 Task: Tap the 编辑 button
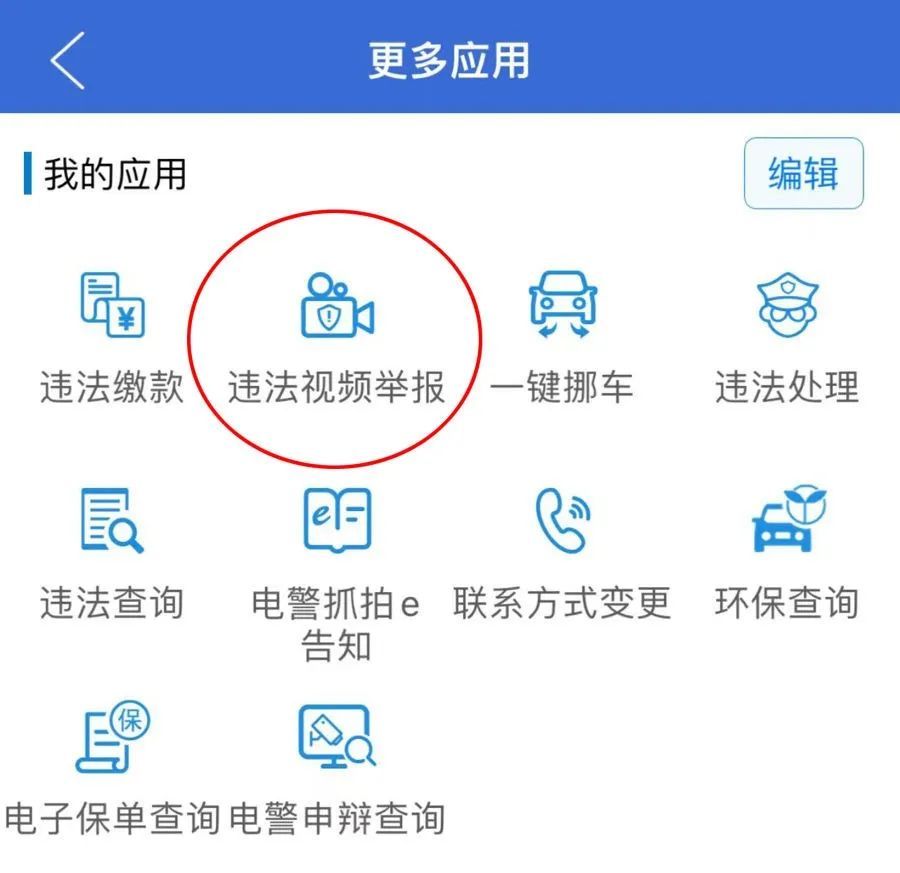coord(803,174)
